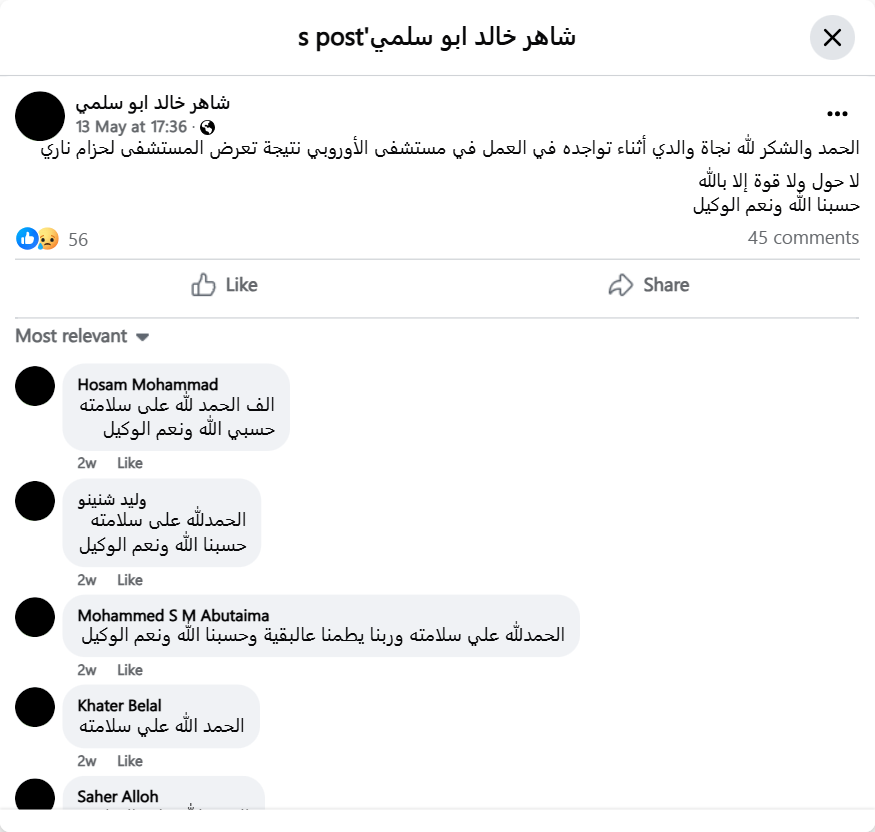Open Hosam Mohammad's profile
Image resolution: width=875 pixels, height=832 pixels.
(x=148, y=385)
